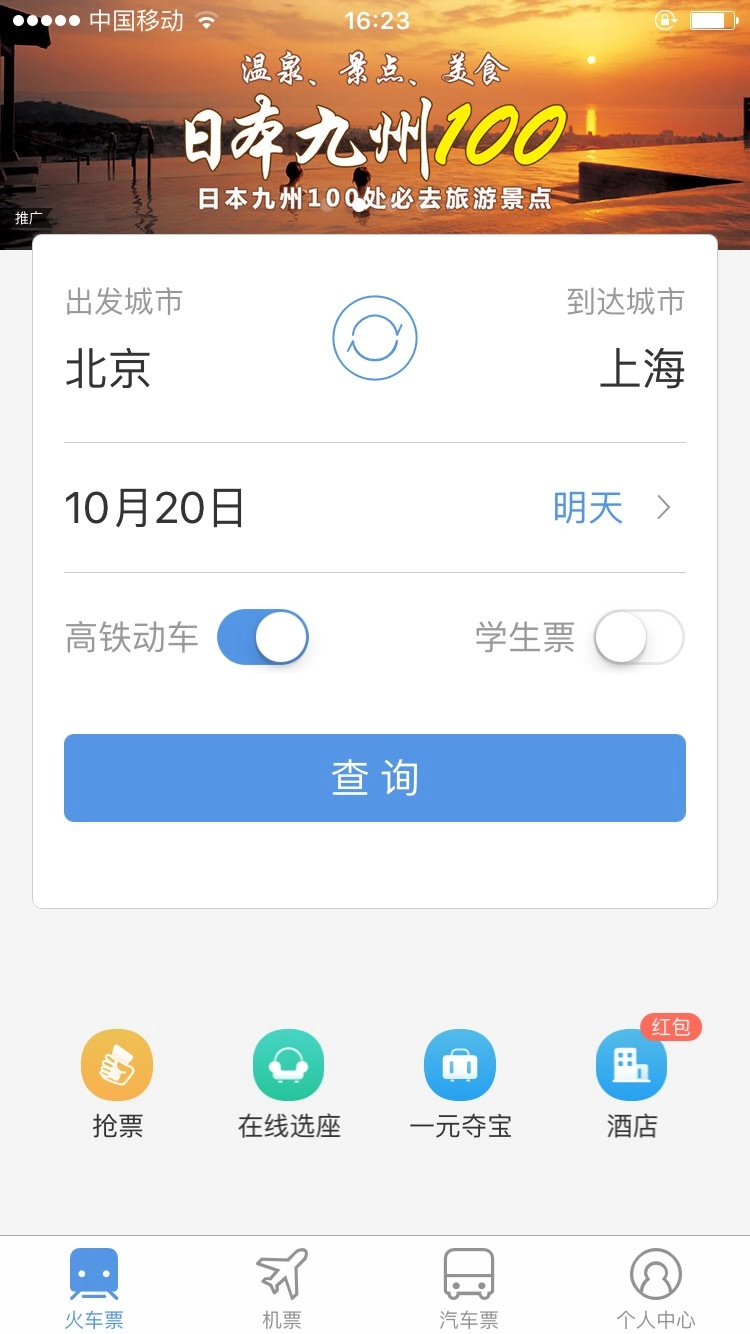Change the departure city 北京
The width and height of the screenshot is (750, 1334).
(x=108, y=369)
